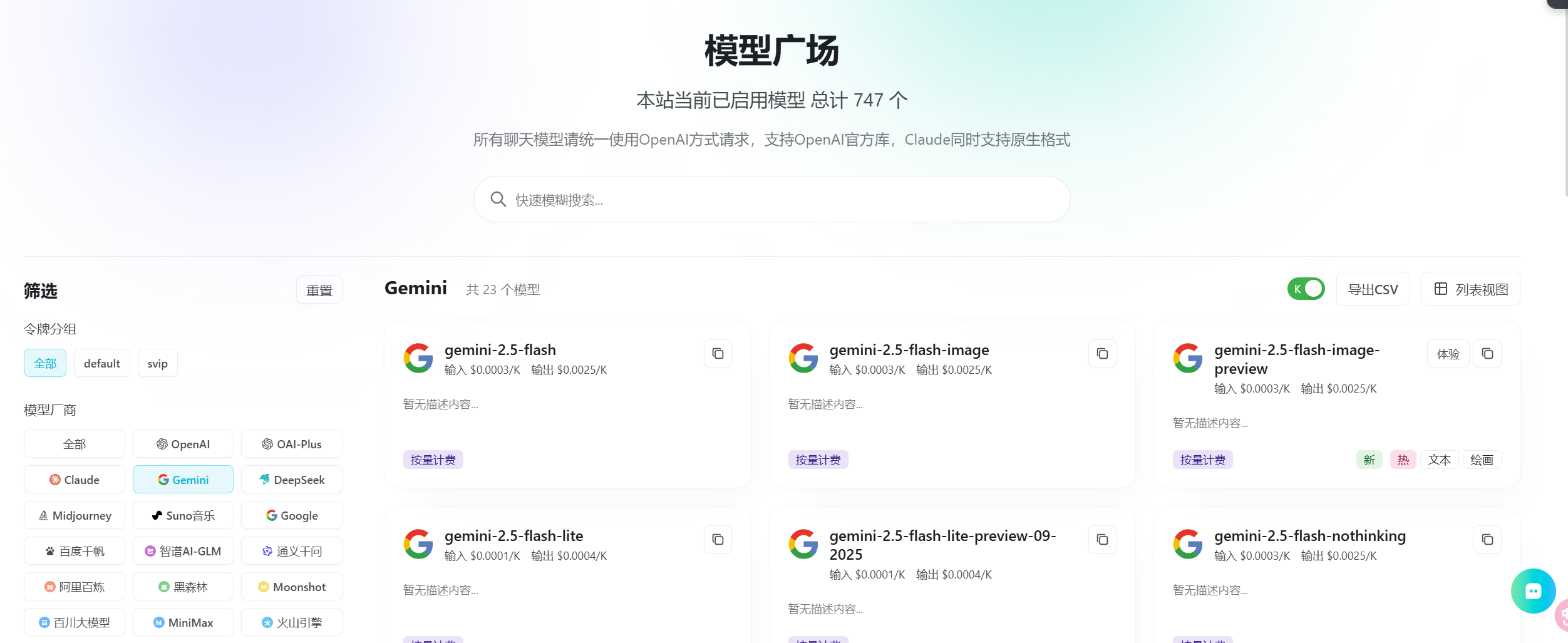Image resolution: width=1568 pixels, height=643 pixels.
Task: Toggle the K price unit switch
Action: 1306,289
